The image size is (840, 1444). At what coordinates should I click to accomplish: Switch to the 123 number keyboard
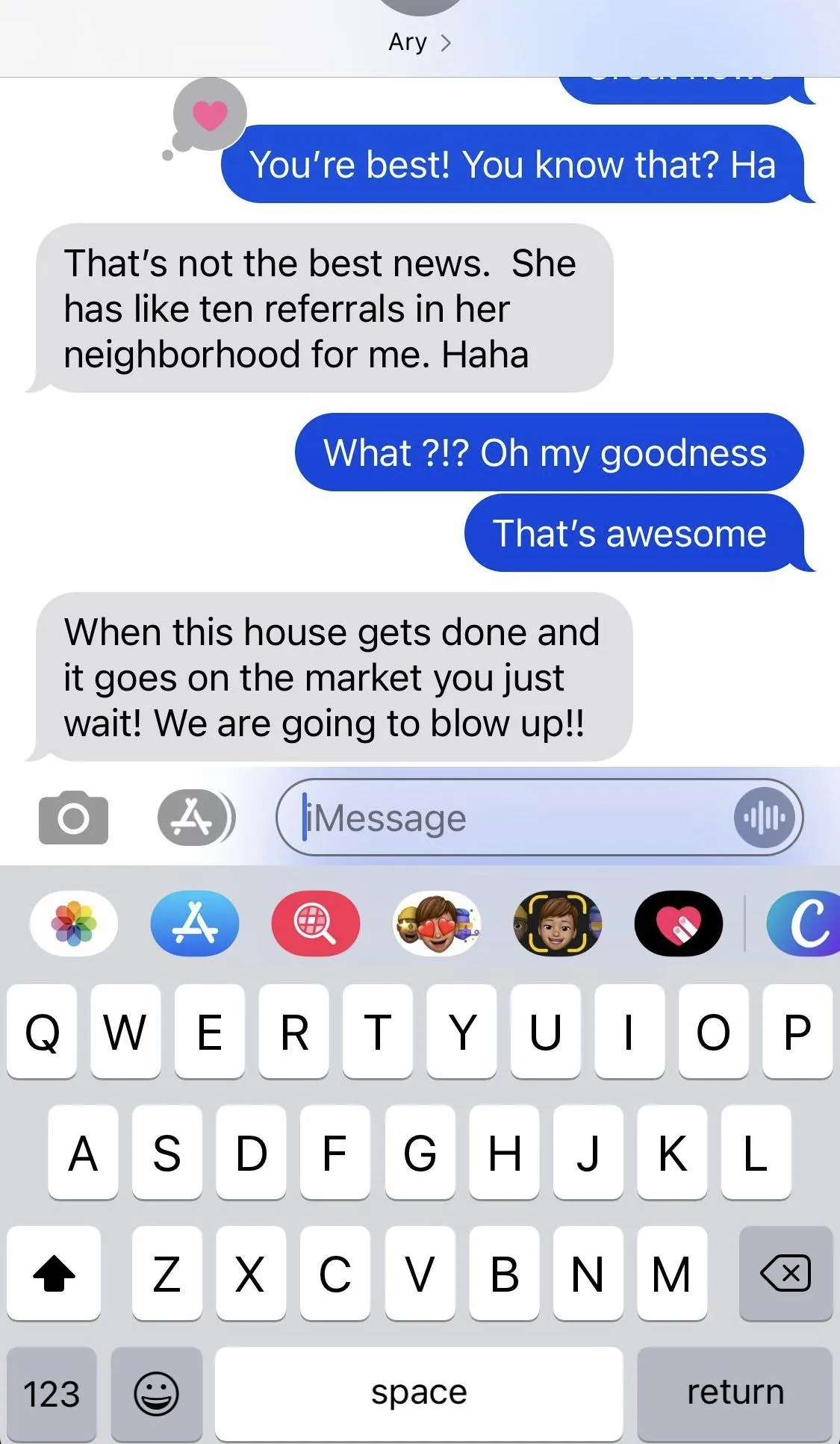tap(52, 1393)
